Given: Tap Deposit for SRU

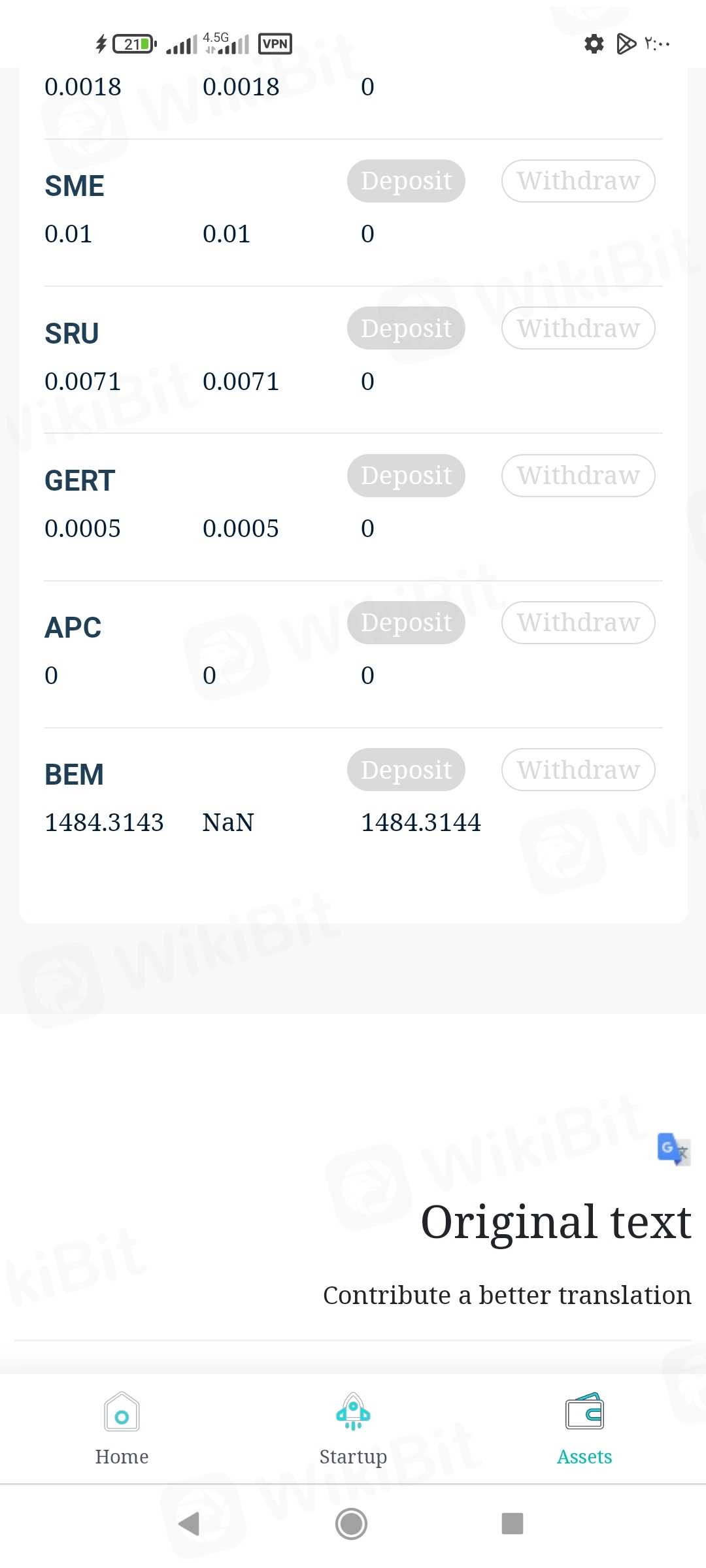Looking at the screenshot, I should click(406, 328).
